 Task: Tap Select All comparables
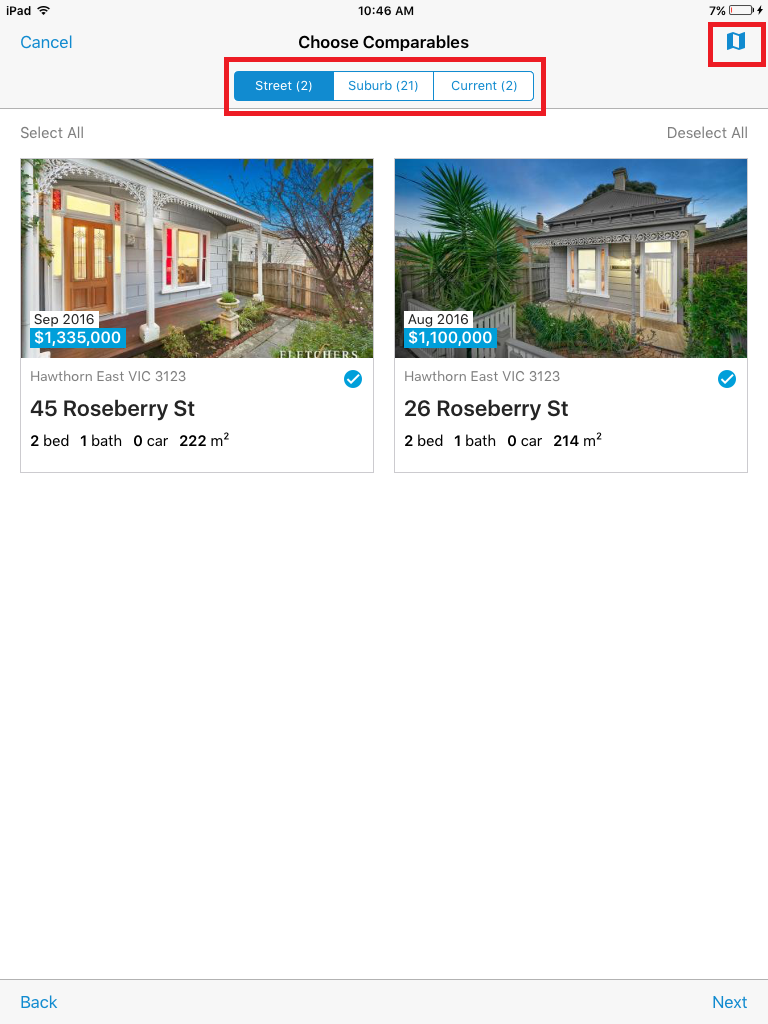(52, 133)
